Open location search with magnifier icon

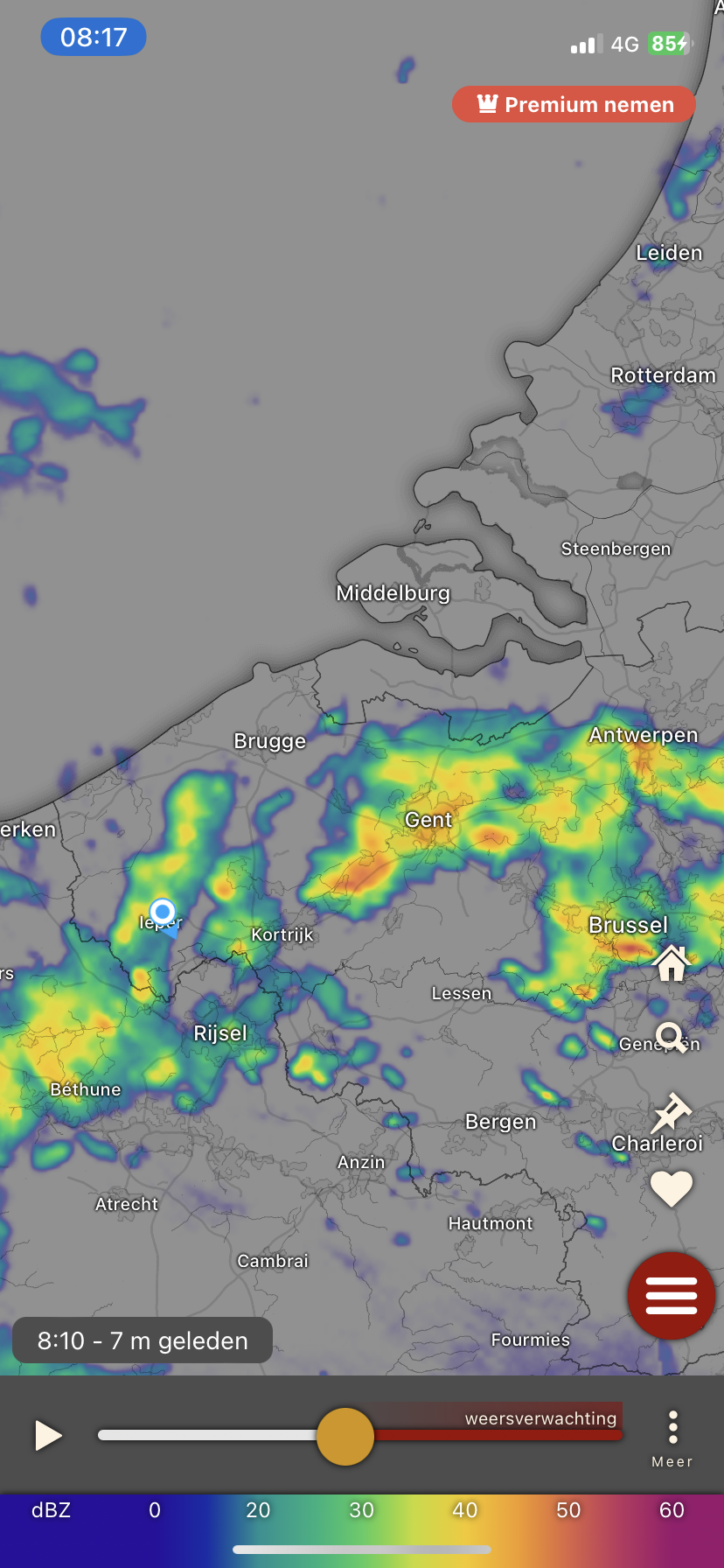[672, 1038]
